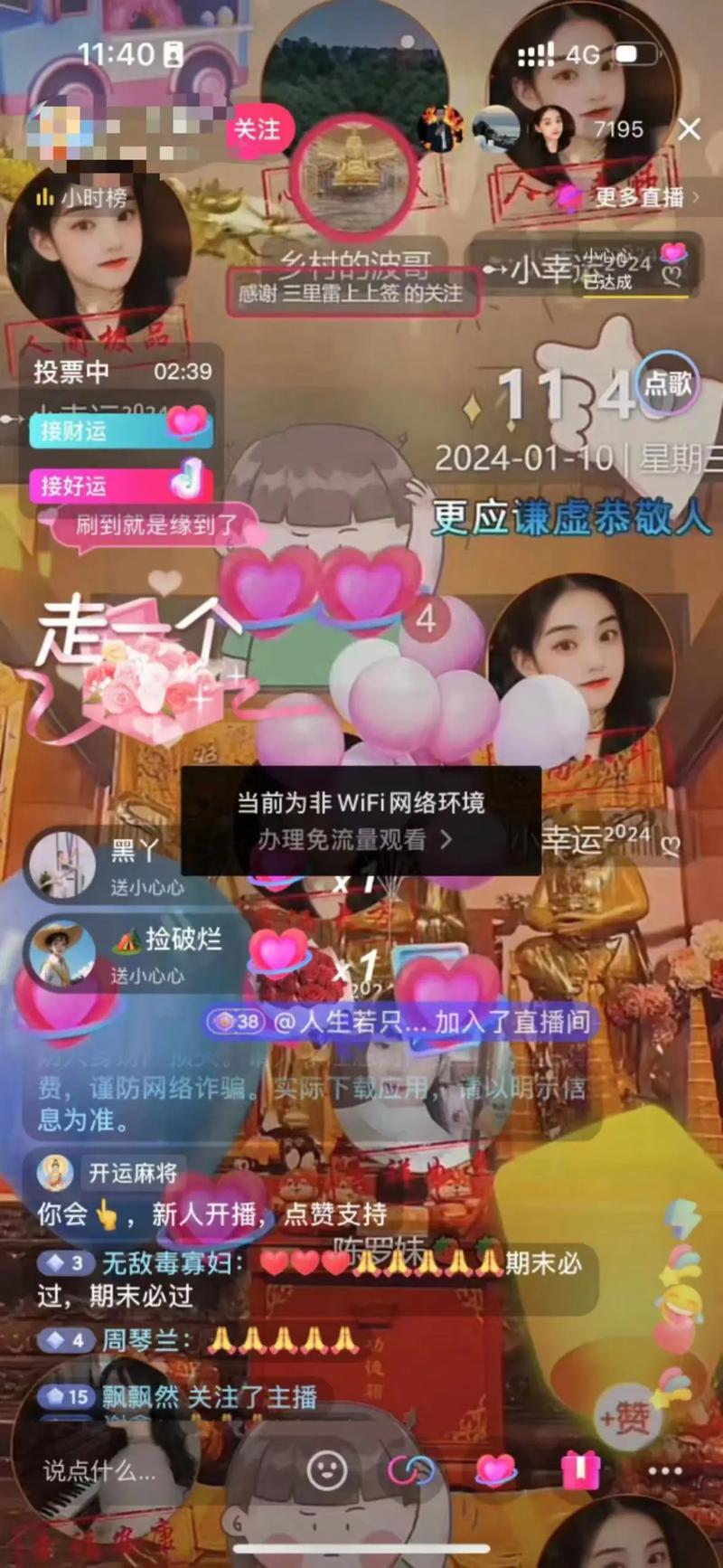
Task: Open the more options dots
Action: [x=664, y=1471]
